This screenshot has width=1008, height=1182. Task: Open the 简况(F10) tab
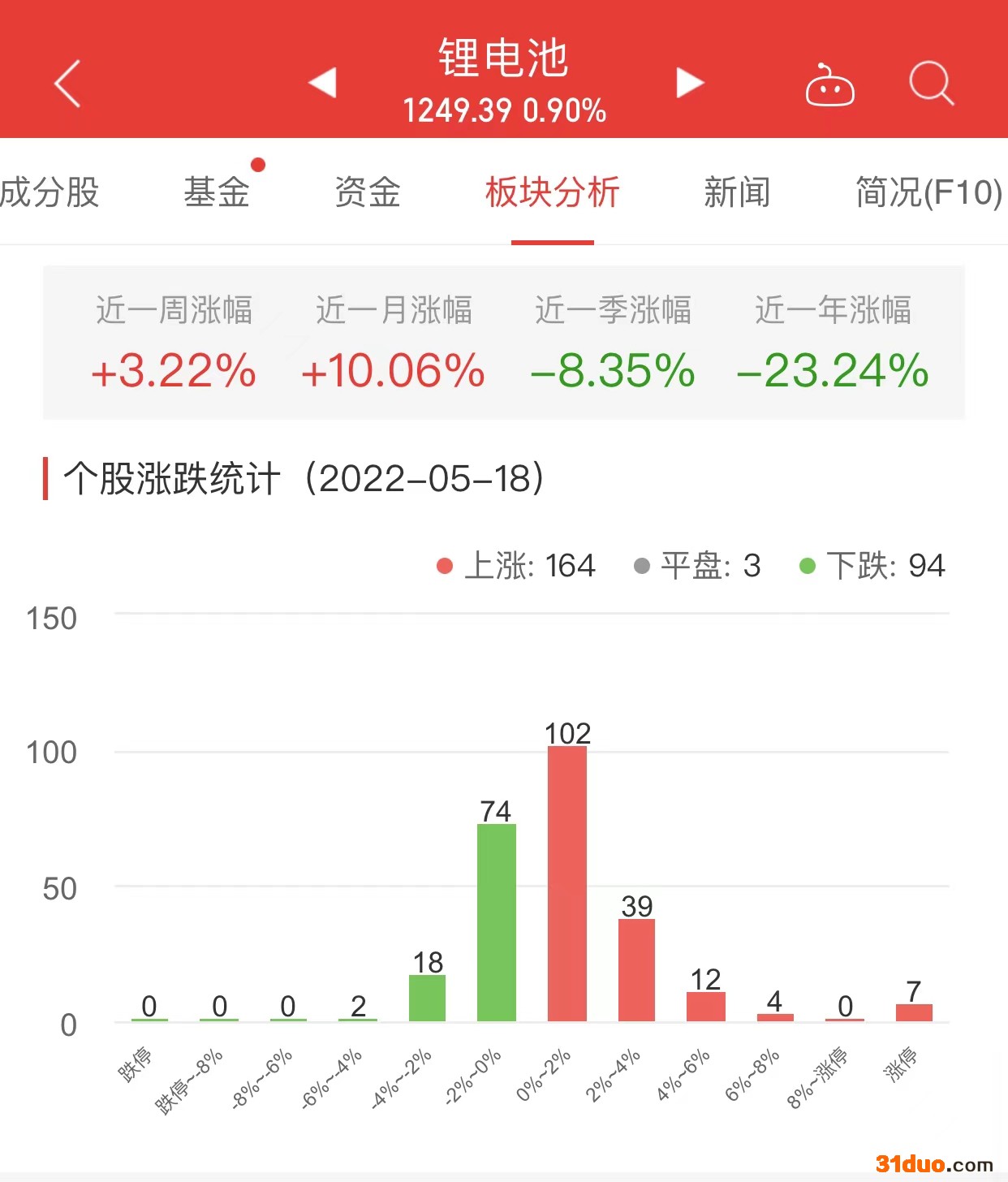(928, 193)
